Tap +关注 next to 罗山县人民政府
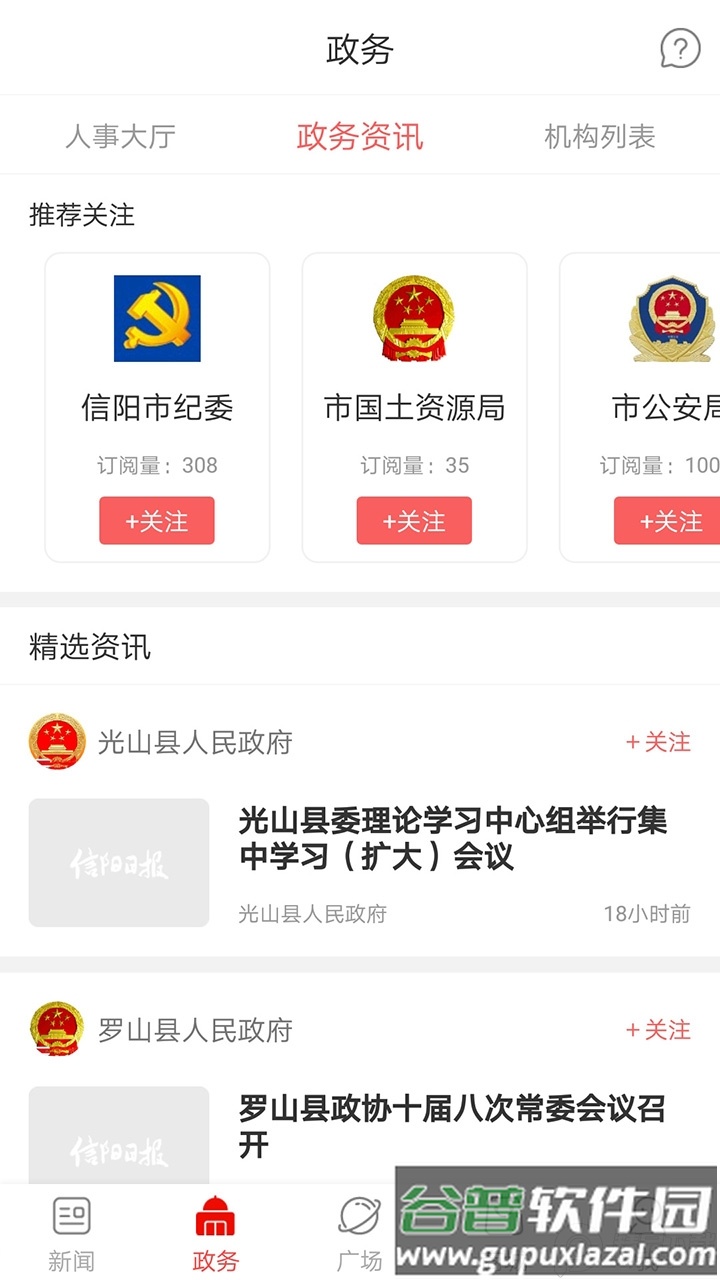Screen dimensions: 720x1280 pyautogui.click(x=657, y=1030)
